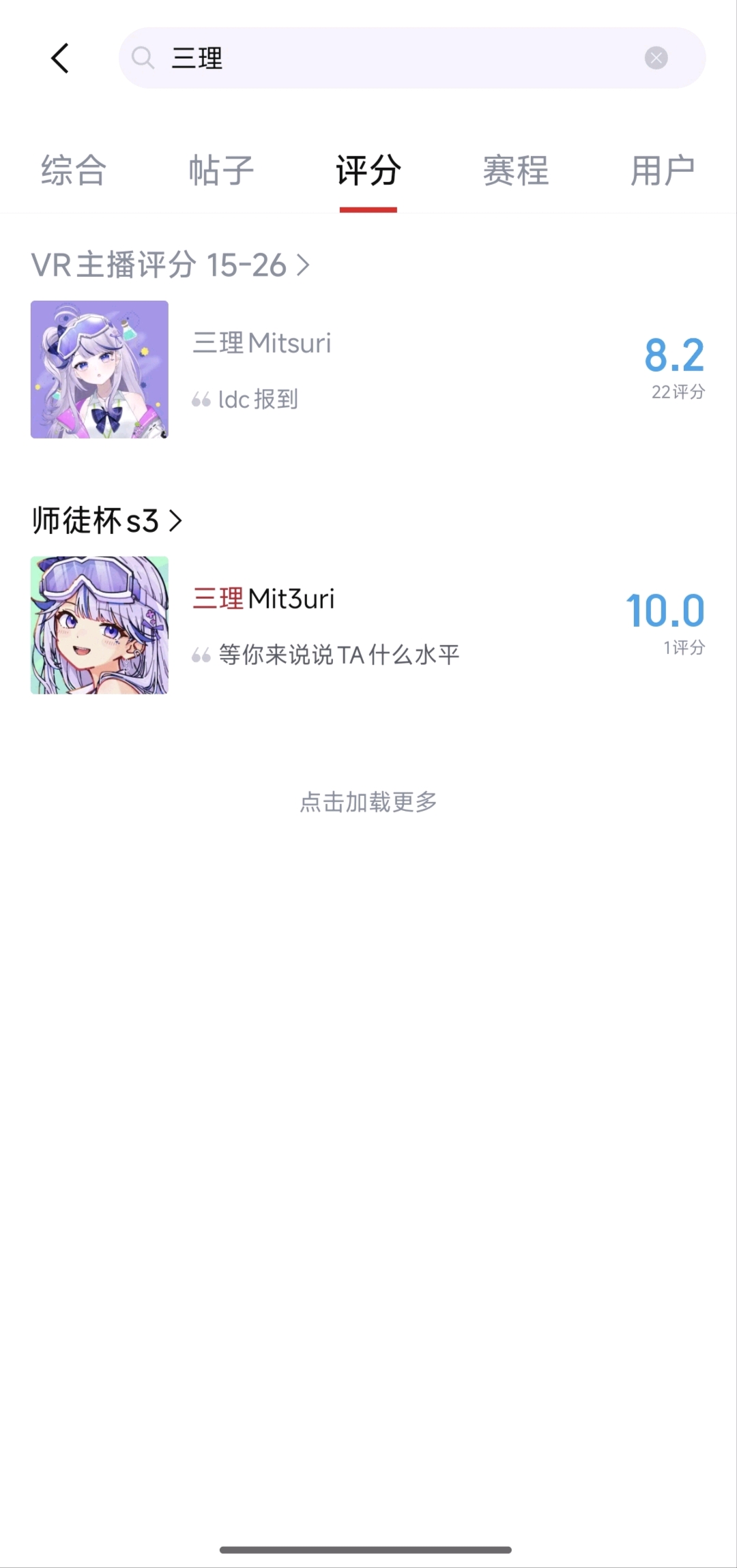Open the 三理Mit3uri rating entry
The width and height of the screenshot is (737, 1568).
(369, 625)
